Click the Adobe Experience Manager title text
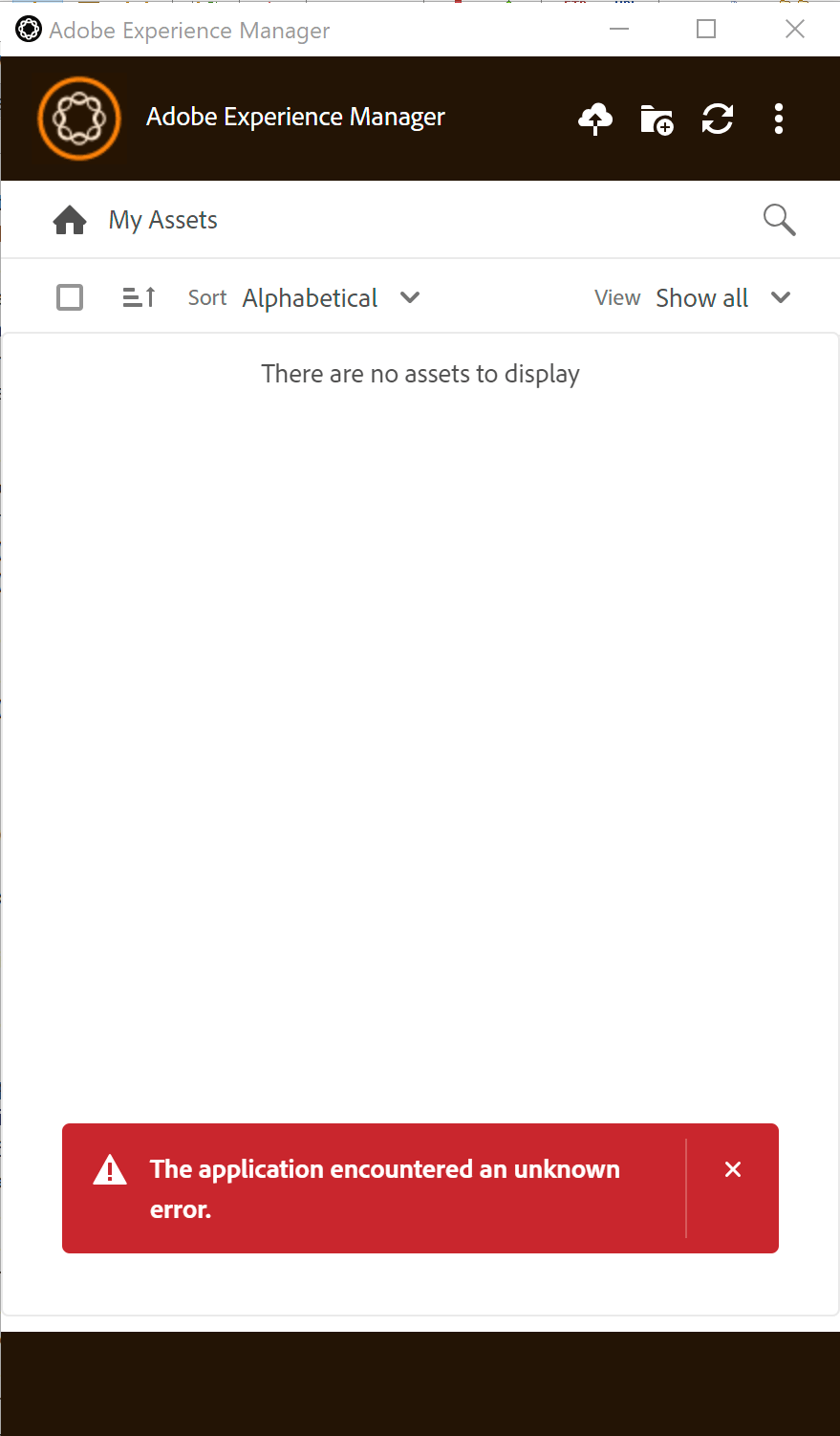 pyautogui.click(x=294, y=117)
